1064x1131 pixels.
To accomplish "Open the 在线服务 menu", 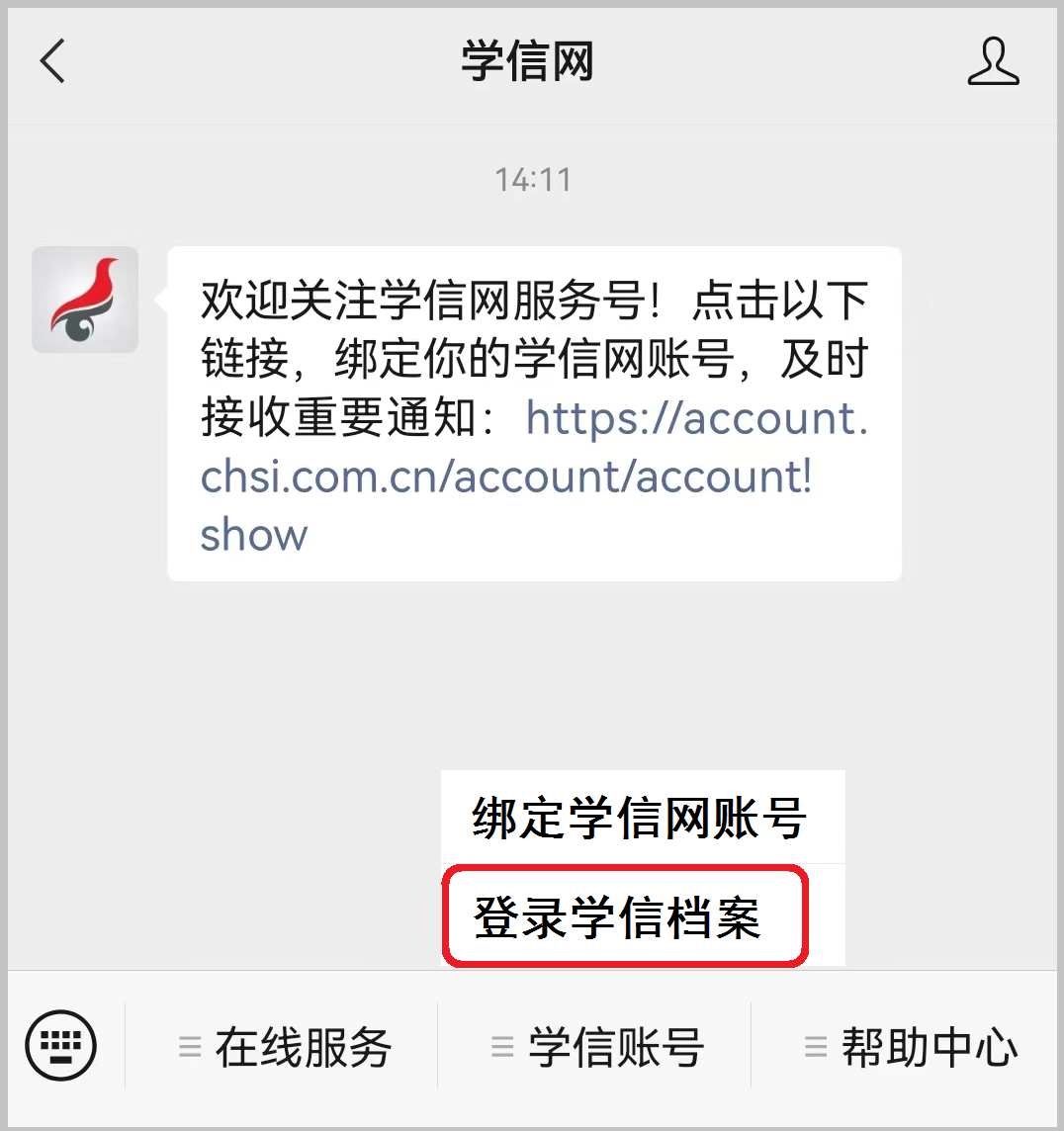I will (x=285, y=1048).
